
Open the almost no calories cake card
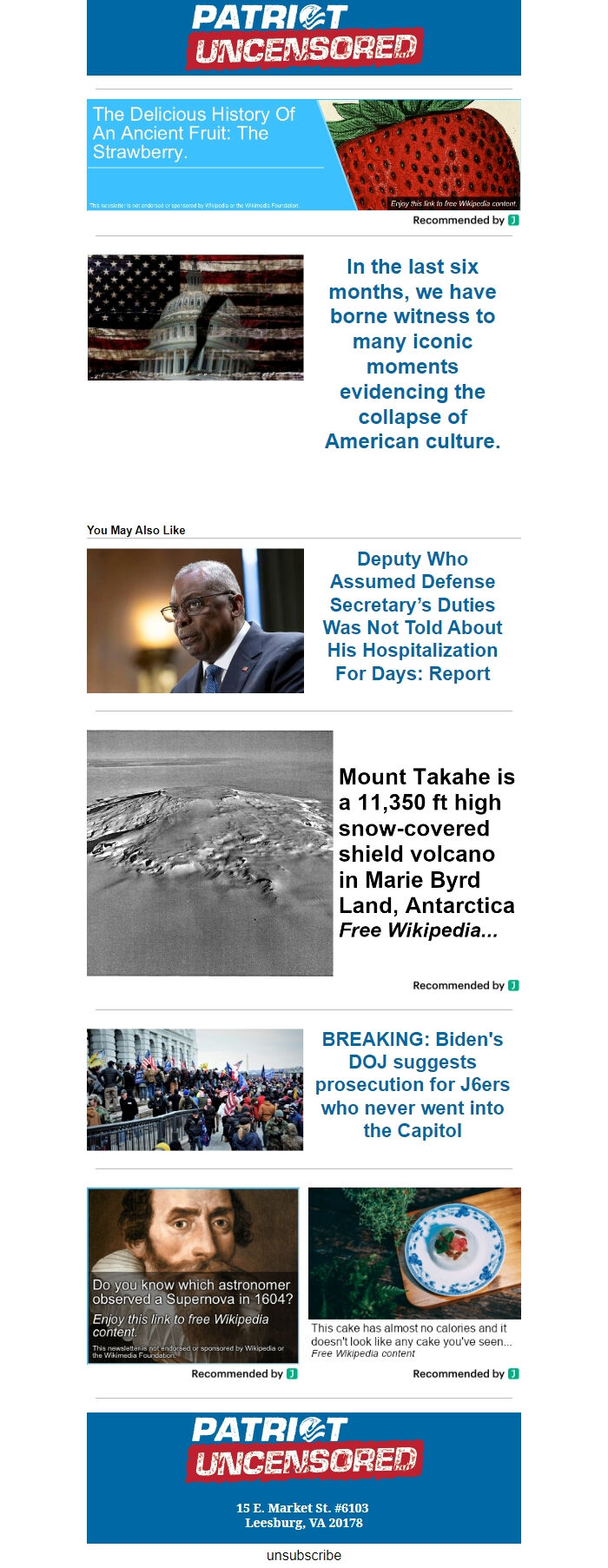pos(414,1273)
